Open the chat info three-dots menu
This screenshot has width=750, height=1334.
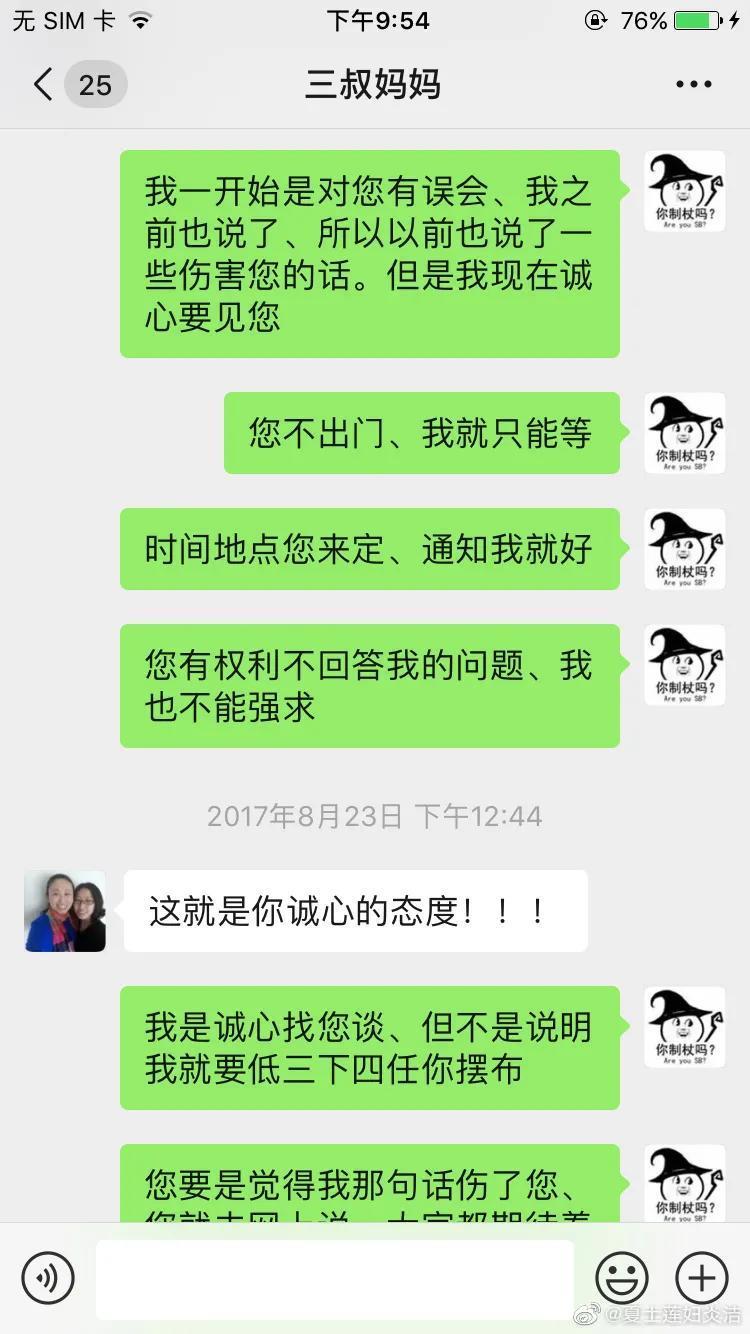pyautogui.click(x=693, y=85)
